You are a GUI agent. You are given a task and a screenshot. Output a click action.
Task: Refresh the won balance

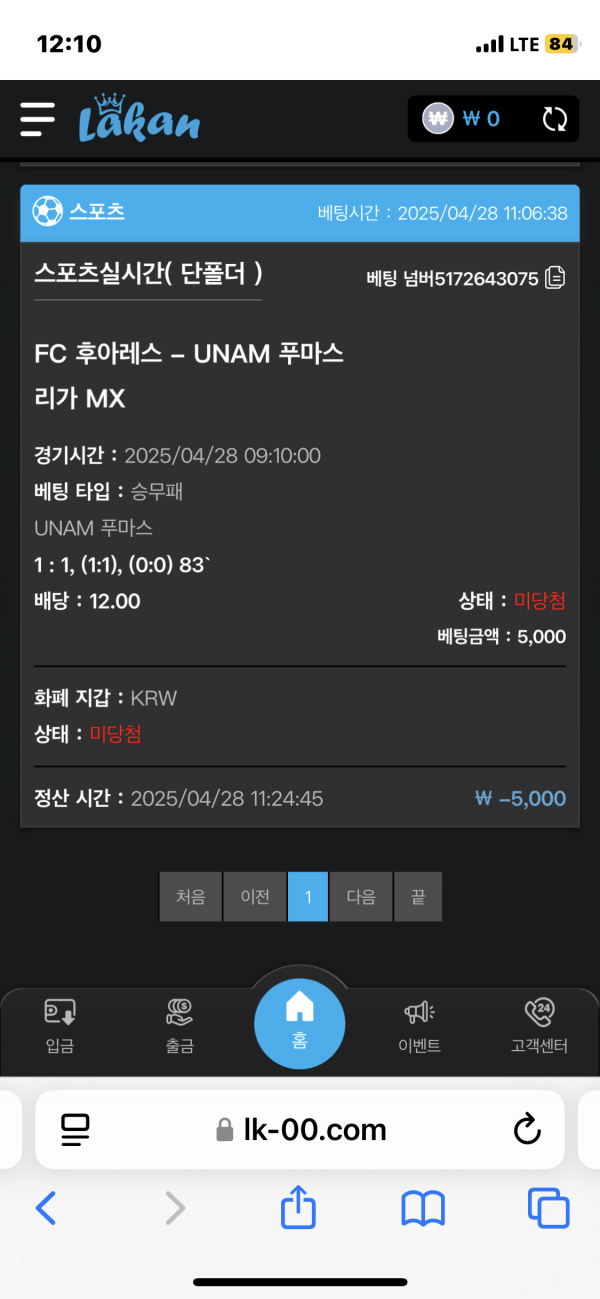pyautogui.click(x=554, y=120)
